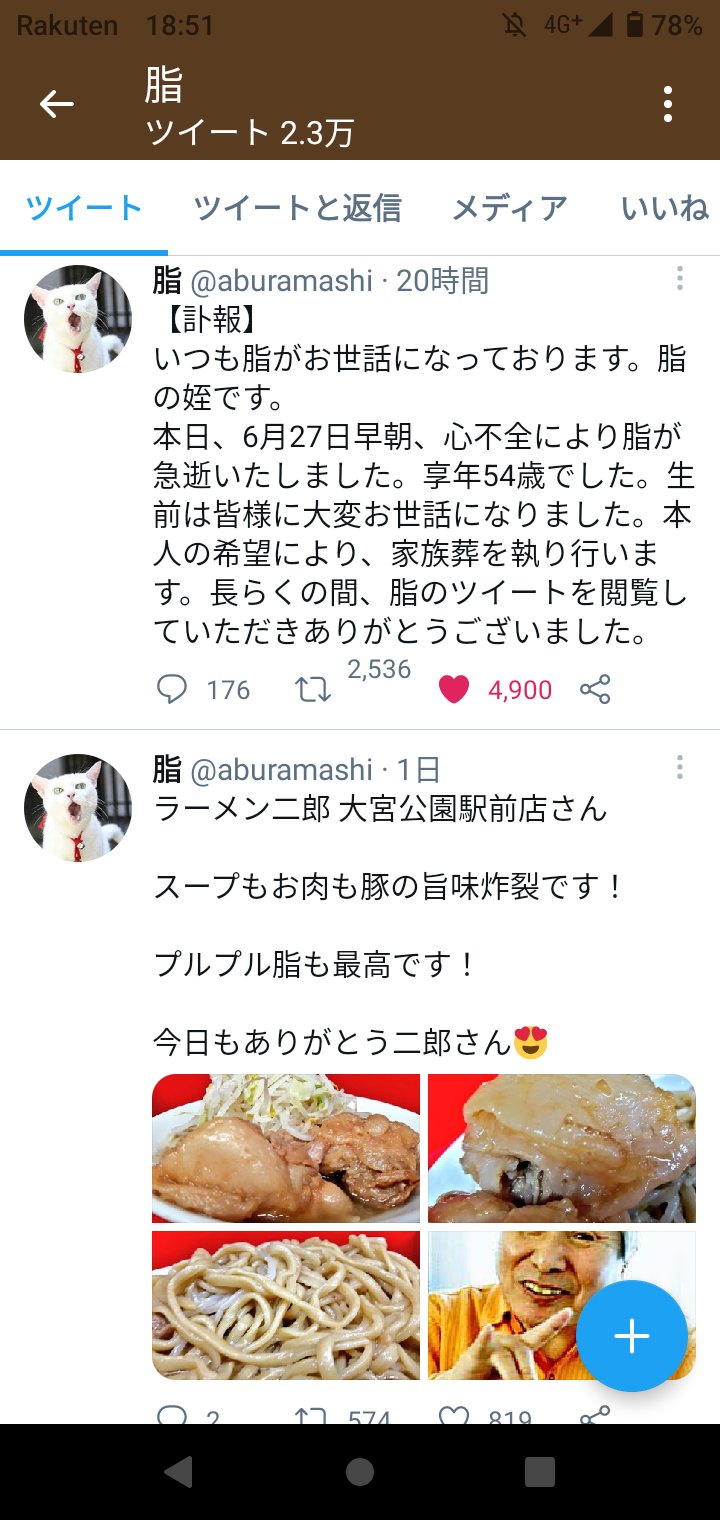Compose a new tweet
720x1520 pixels.
(x=632, y=1336)
